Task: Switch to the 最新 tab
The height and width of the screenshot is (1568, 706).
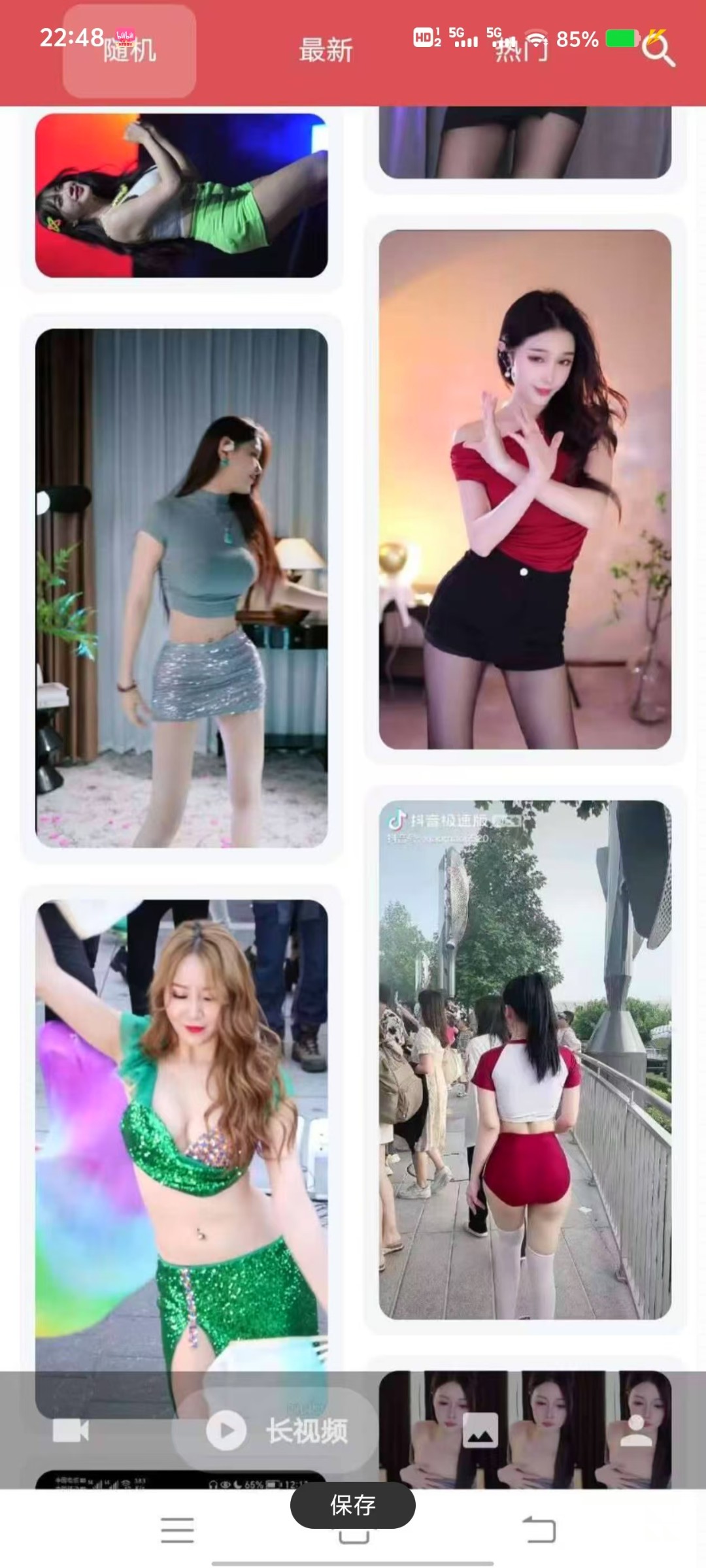Action: (326, 51)
